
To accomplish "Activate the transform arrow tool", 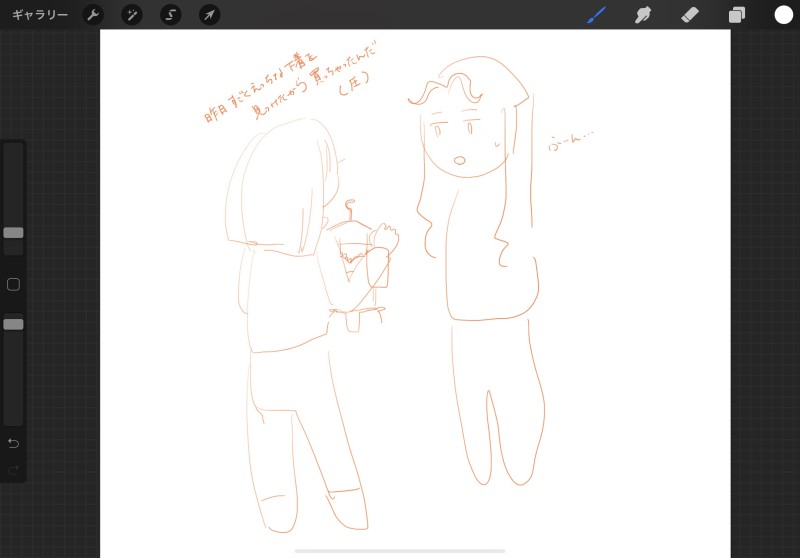I will 209,15.
